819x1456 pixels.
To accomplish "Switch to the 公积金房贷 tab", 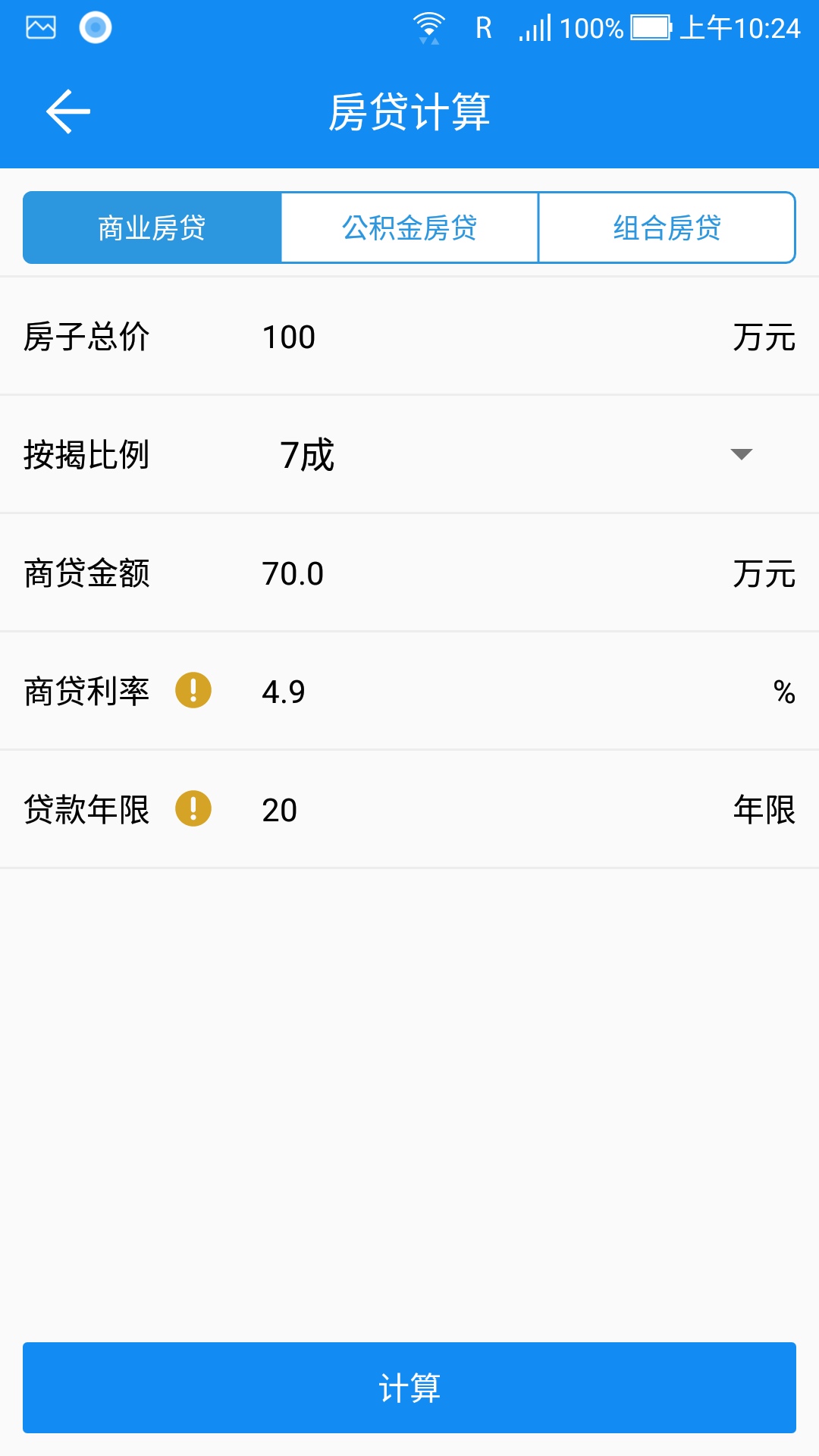I will 409,227.
